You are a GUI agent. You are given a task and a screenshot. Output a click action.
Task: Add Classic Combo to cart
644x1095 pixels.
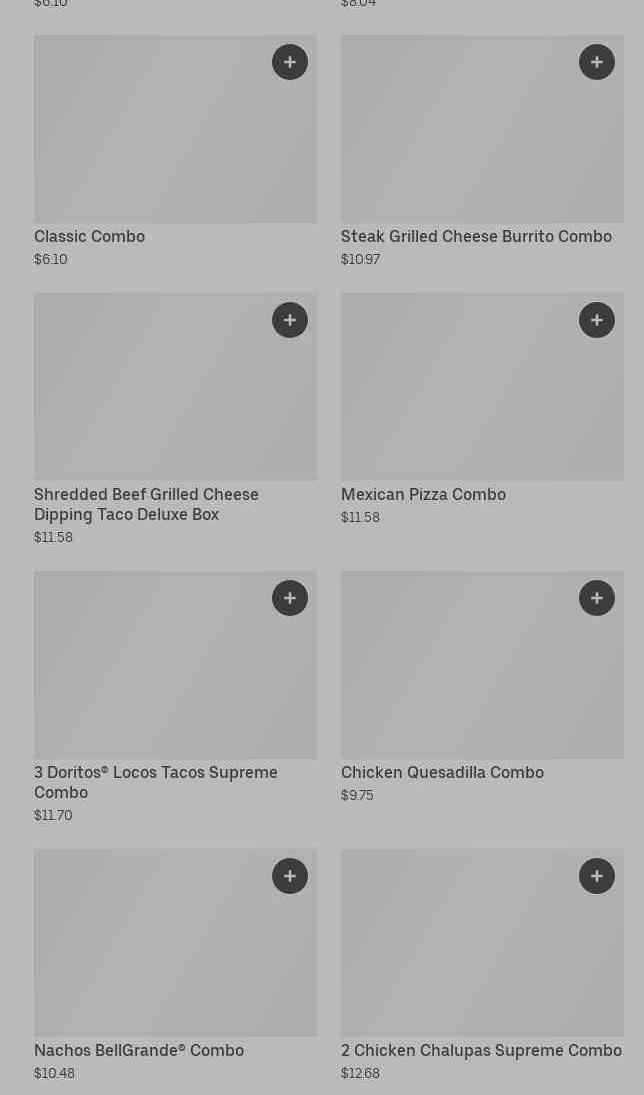click(290, 62)
